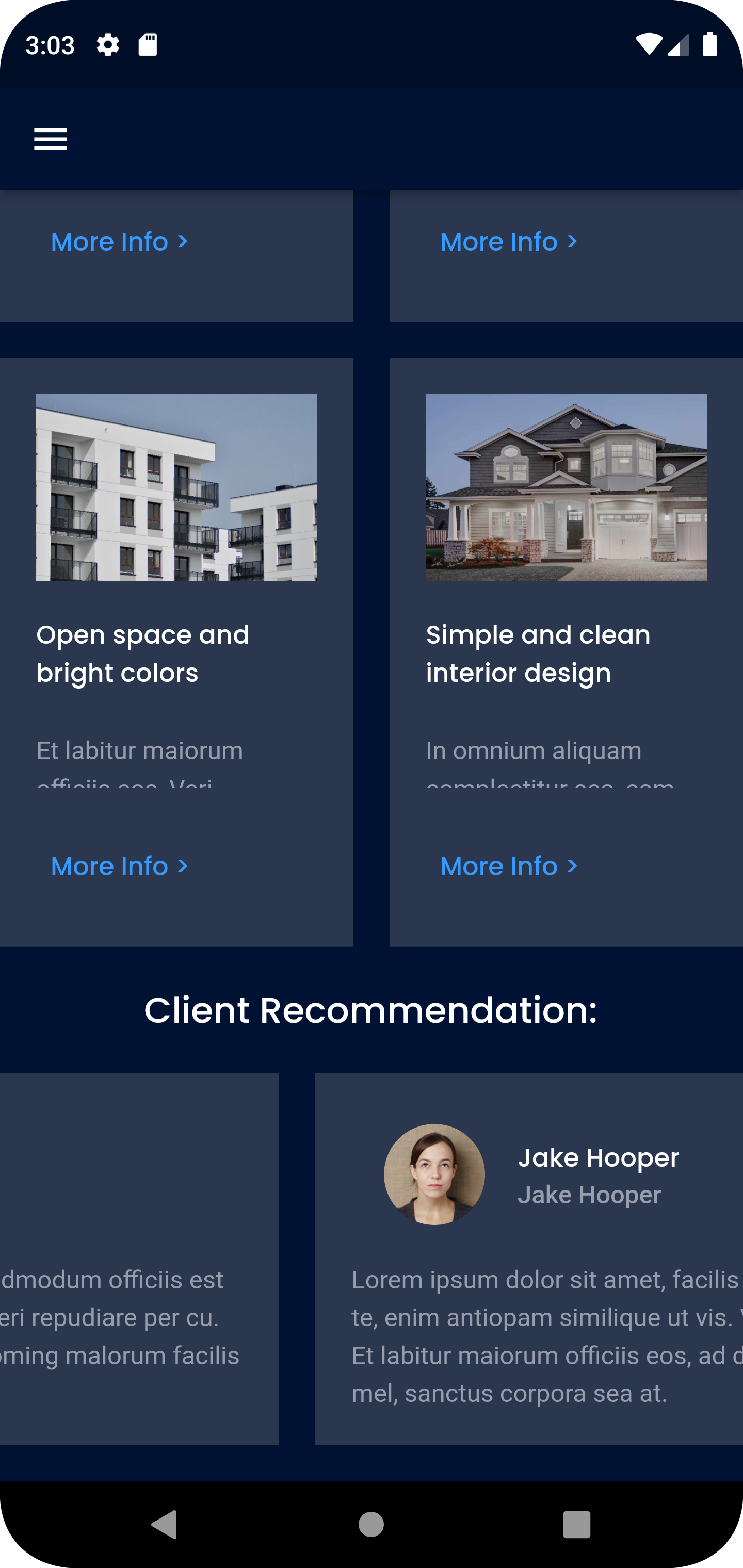Viewport: 743px width, 1568px height.
Task: Go back using the system back button
Action: tap(165, 1524)
